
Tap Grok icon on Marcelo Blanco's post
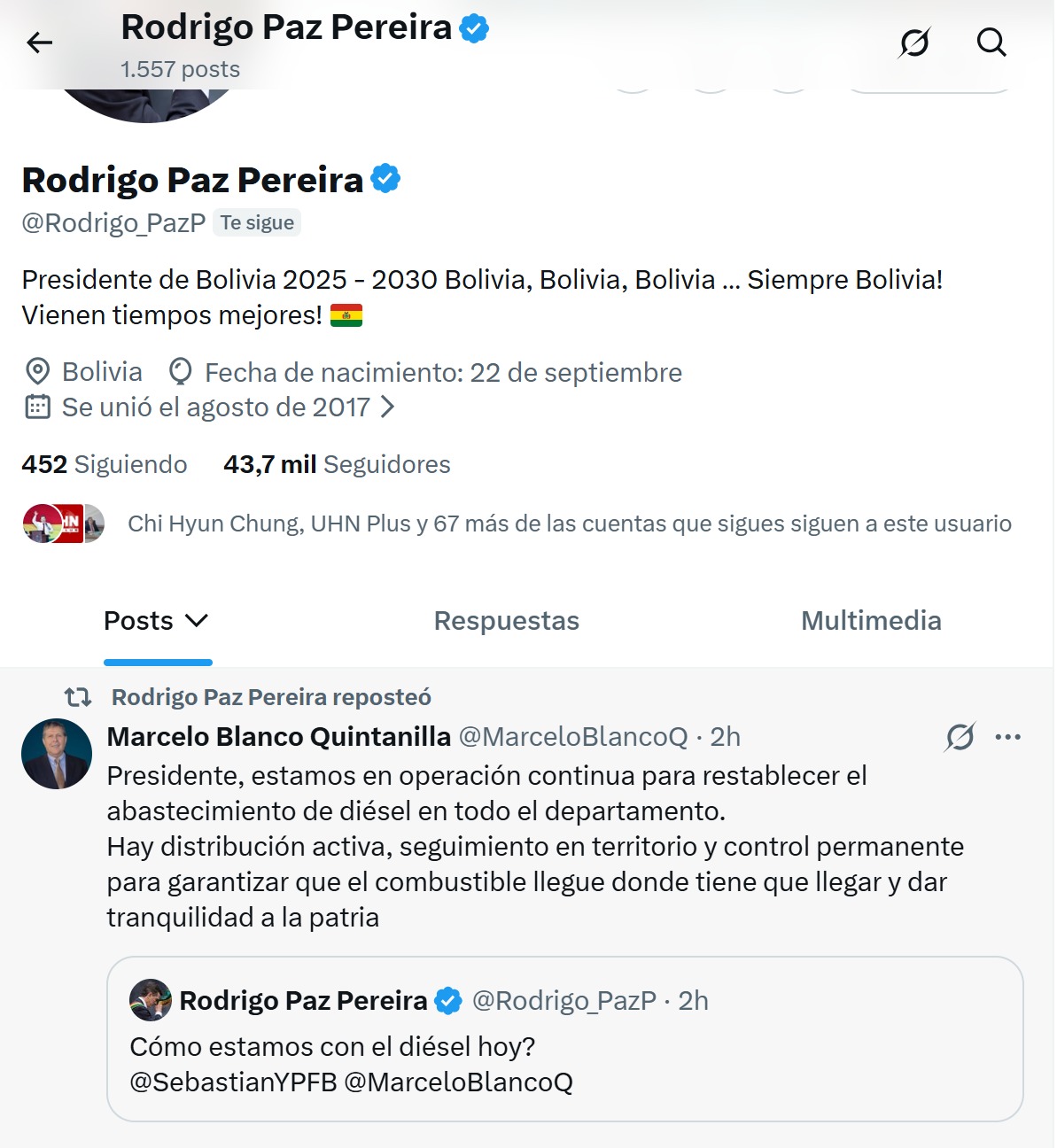pyautogui.click(x=960, y=737)
